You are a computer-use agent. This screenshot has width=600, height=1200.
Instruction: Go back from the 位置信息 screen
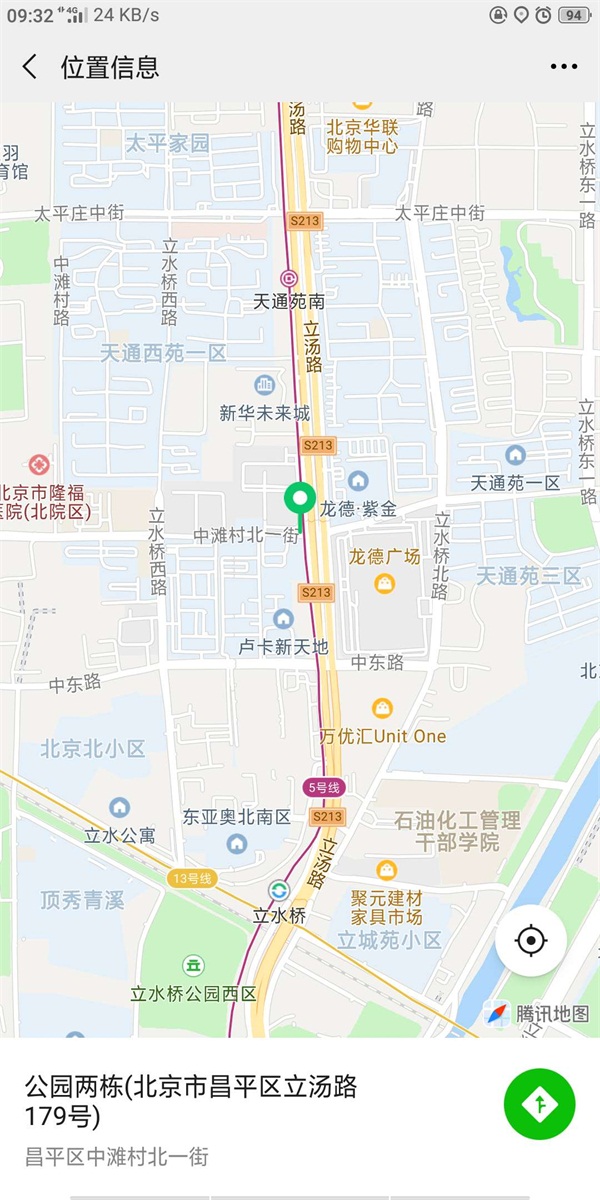(30, 67)
